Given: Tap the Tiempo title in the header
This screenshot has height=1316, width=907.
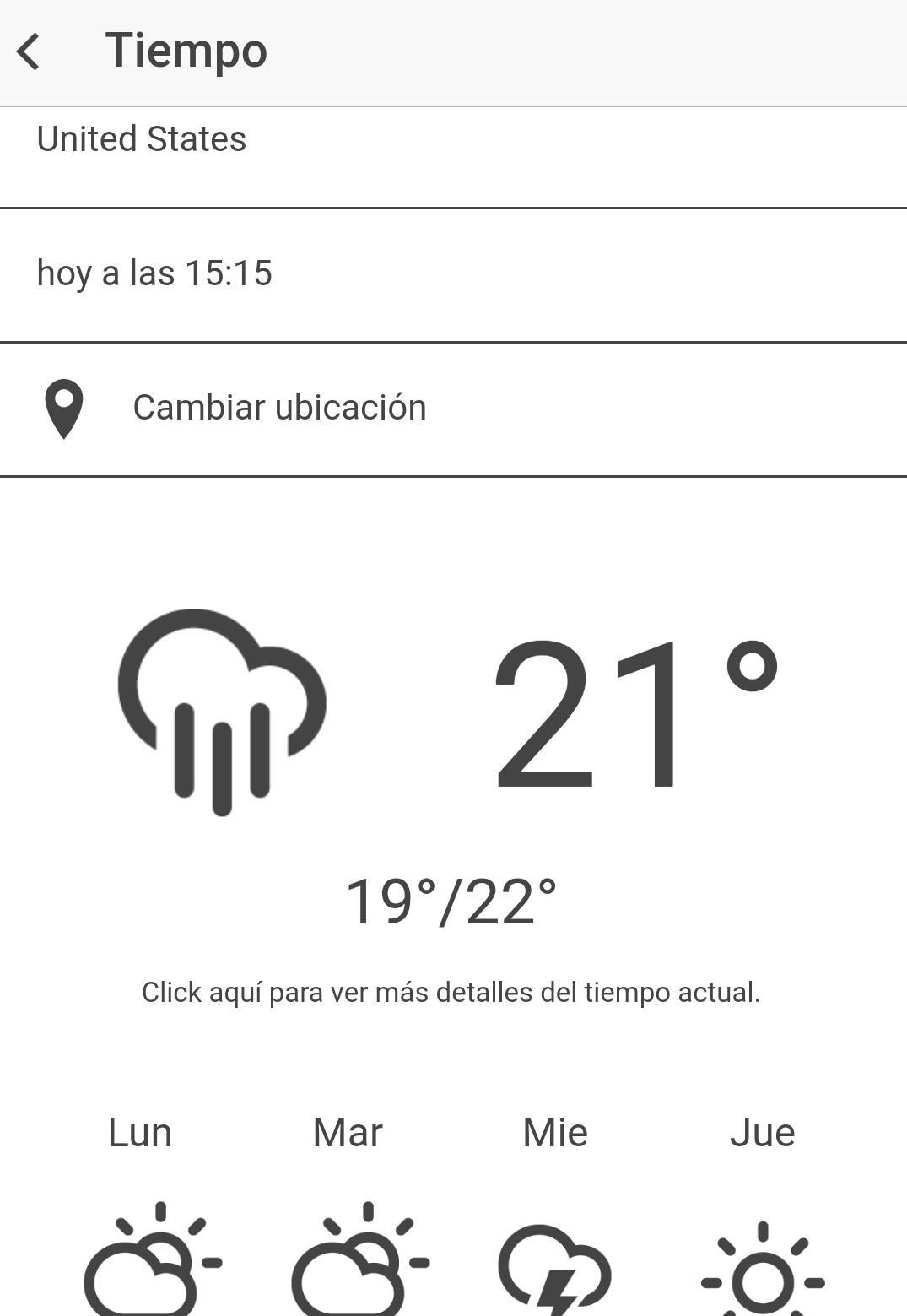Looking at the screenshot, I should pos(186,49).
